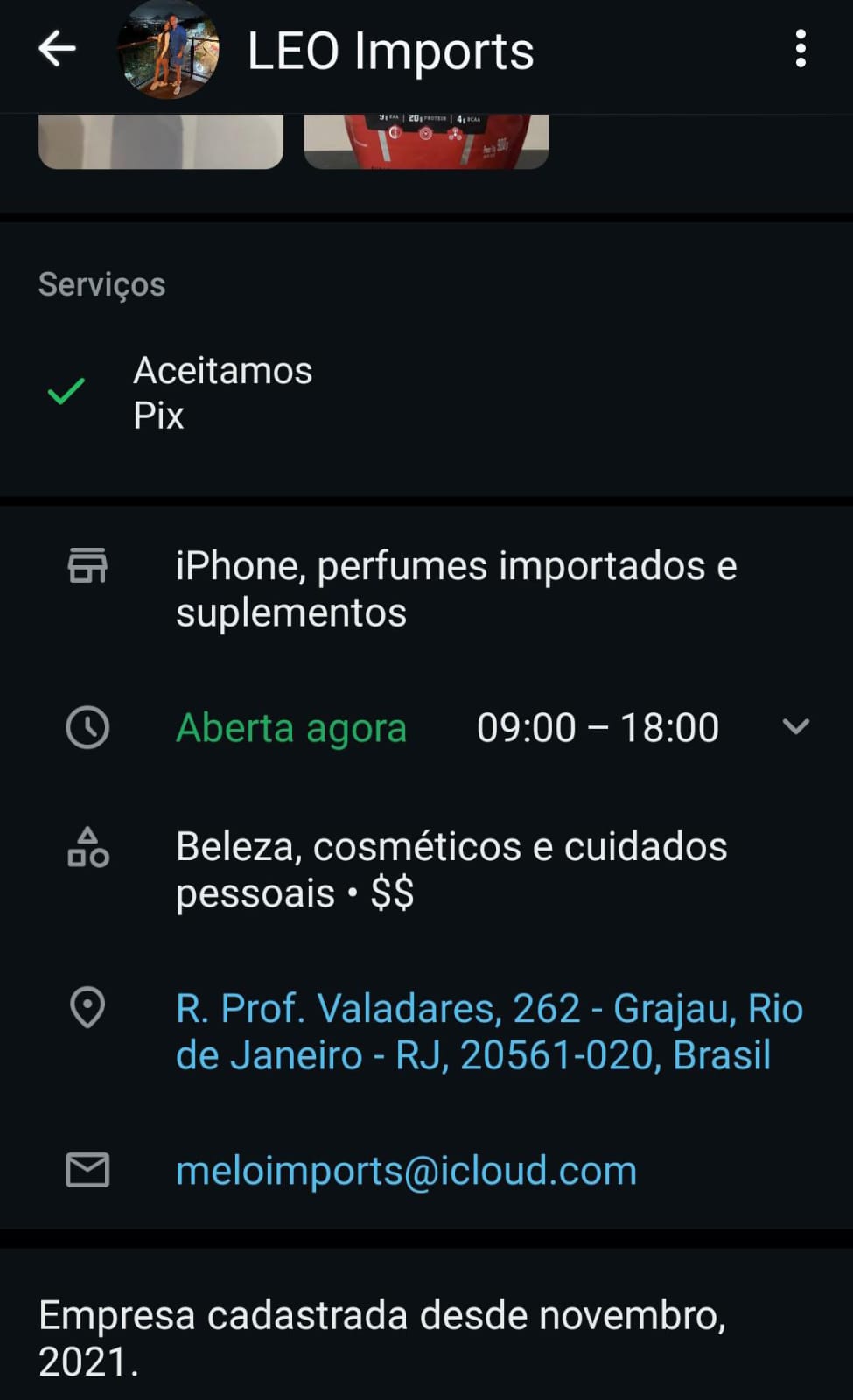Open the grey catalog image on the left

[161, 140]
